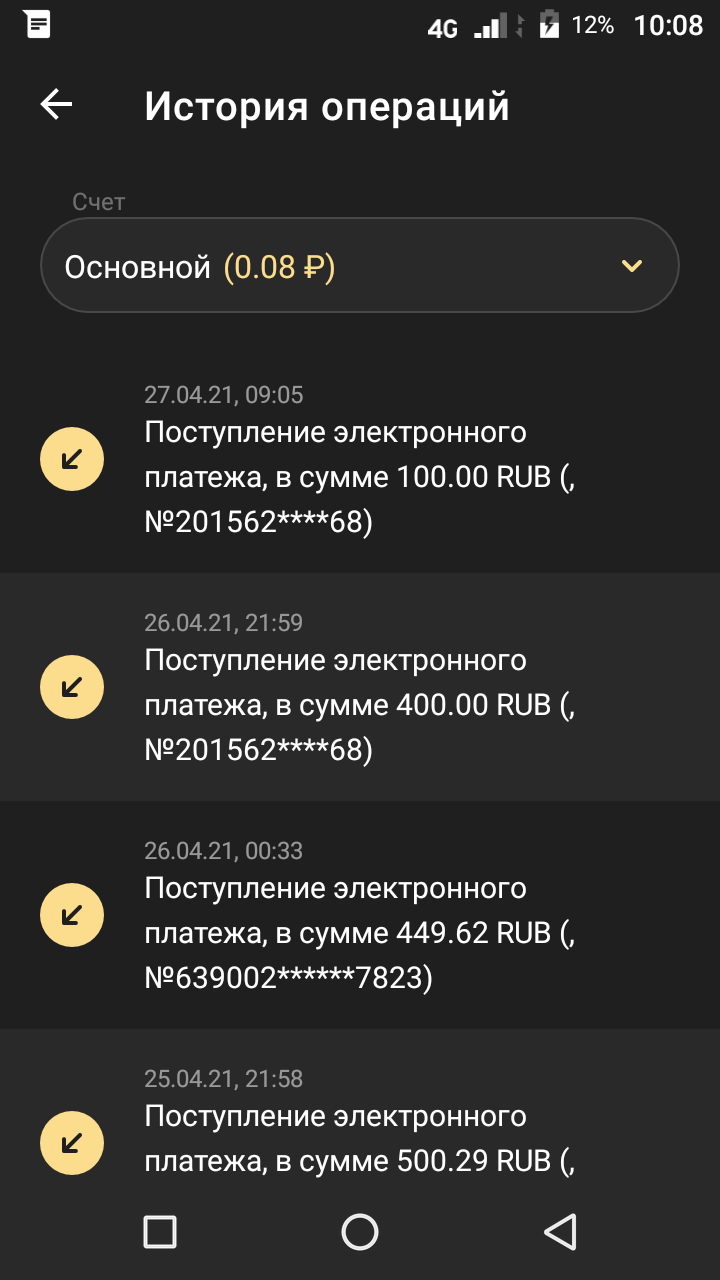
Task: Expand the Основной account dropdown
Action: coord(360,266)
